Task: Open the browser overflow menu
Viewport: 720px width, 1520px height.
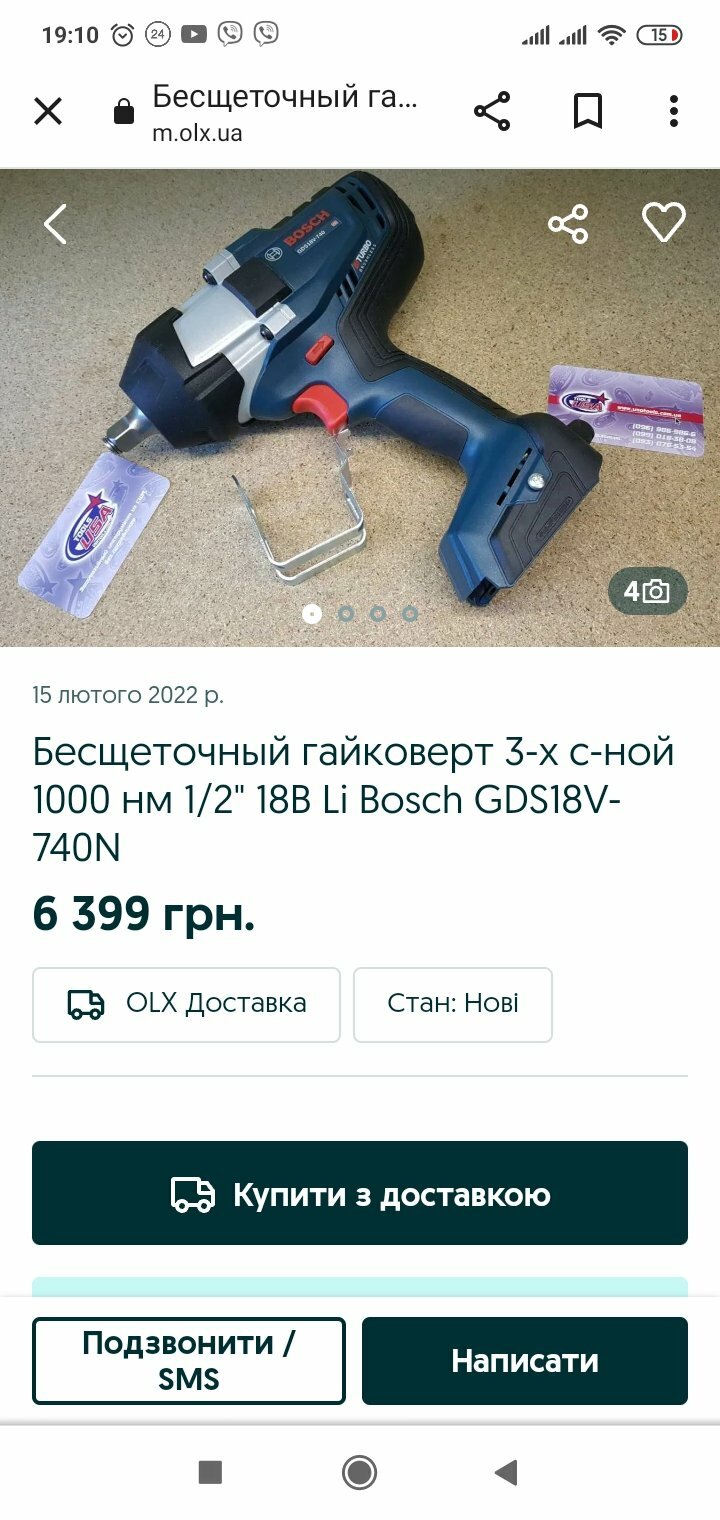Action: click(x=674, y=111)
